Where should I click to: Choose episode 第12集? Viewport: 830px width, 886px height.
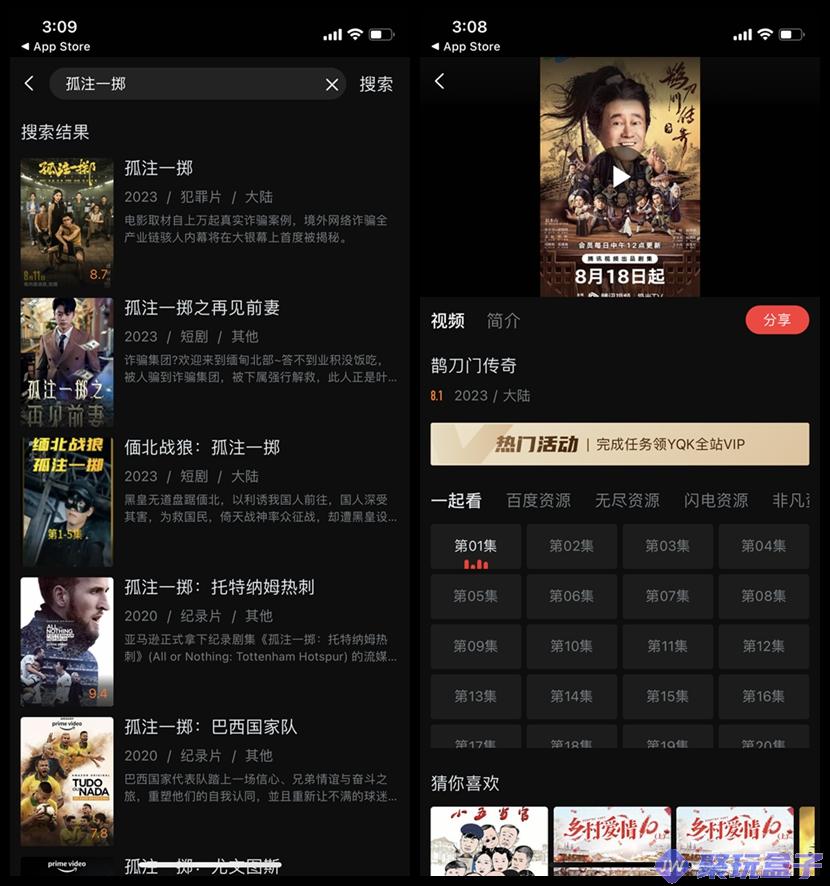[763, 646]
